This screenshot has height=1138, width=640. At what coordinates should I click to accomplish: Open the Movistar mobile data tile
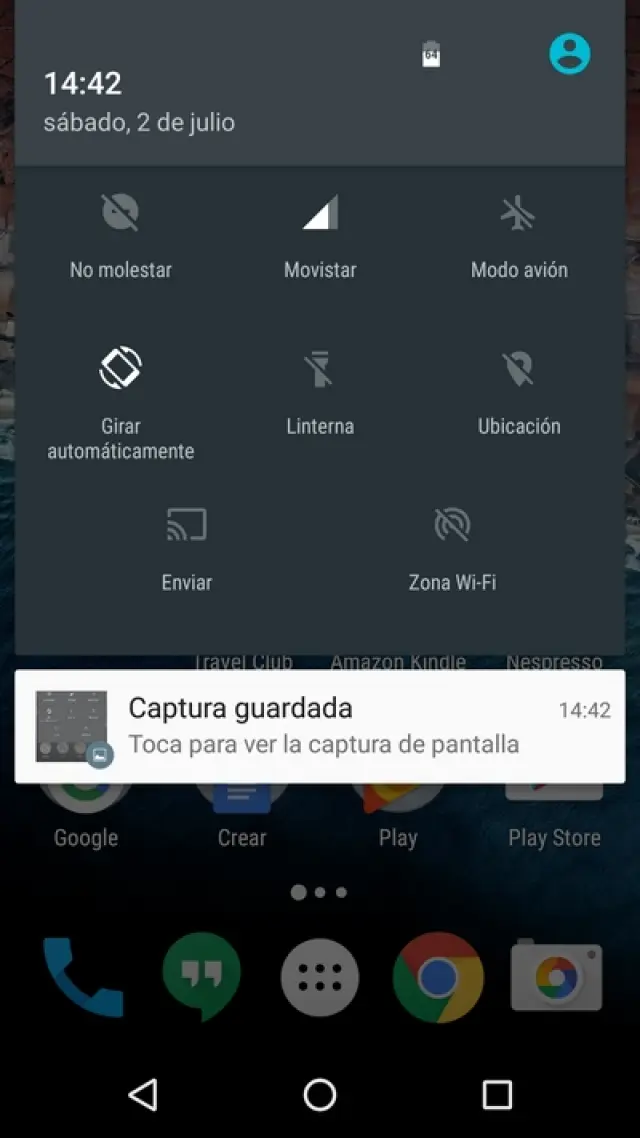(x=320, y=213)
